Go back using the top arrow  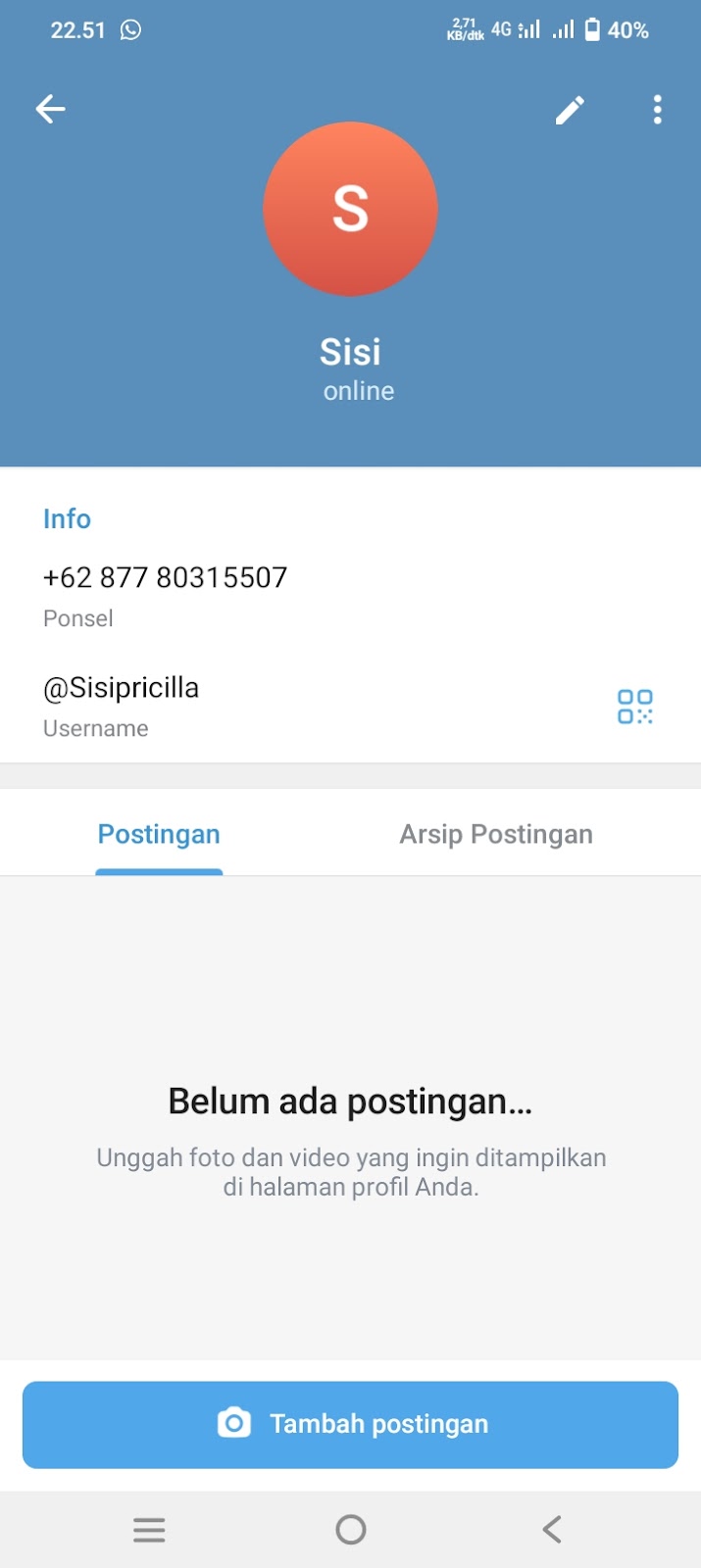tap(50, 109)
